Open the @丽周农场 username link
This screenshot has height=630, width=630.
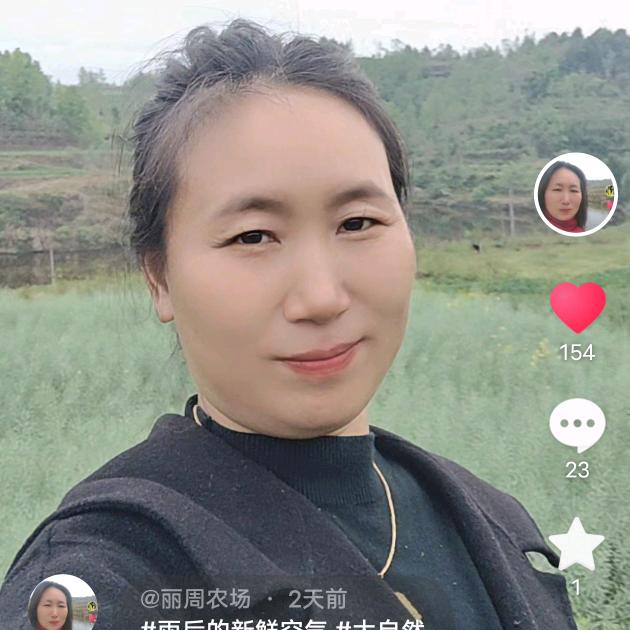pos(195,599)
